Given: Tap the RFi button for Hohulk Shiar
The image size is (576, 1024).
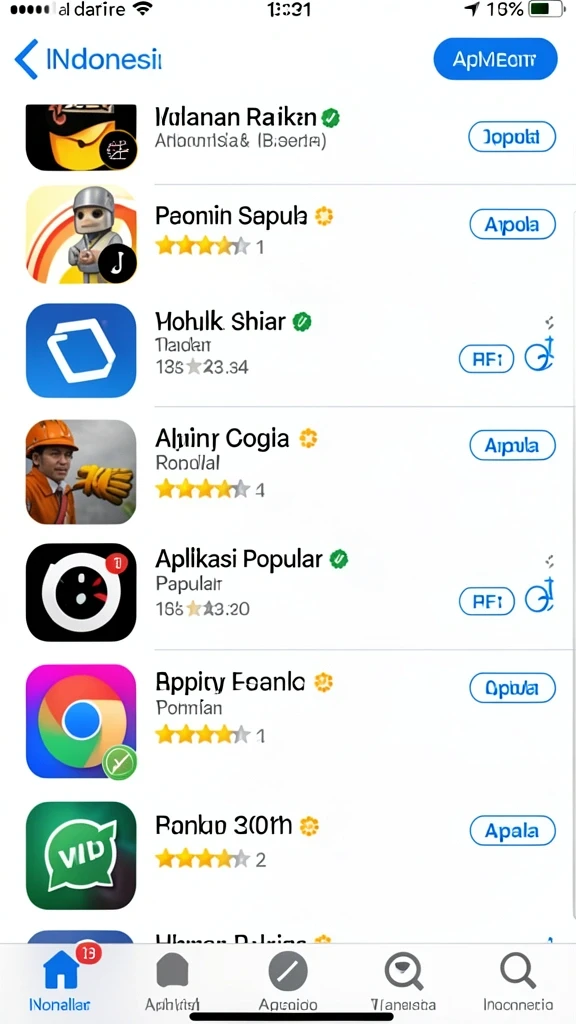Looking at the screenshot, I should click(x=487, y=359).
